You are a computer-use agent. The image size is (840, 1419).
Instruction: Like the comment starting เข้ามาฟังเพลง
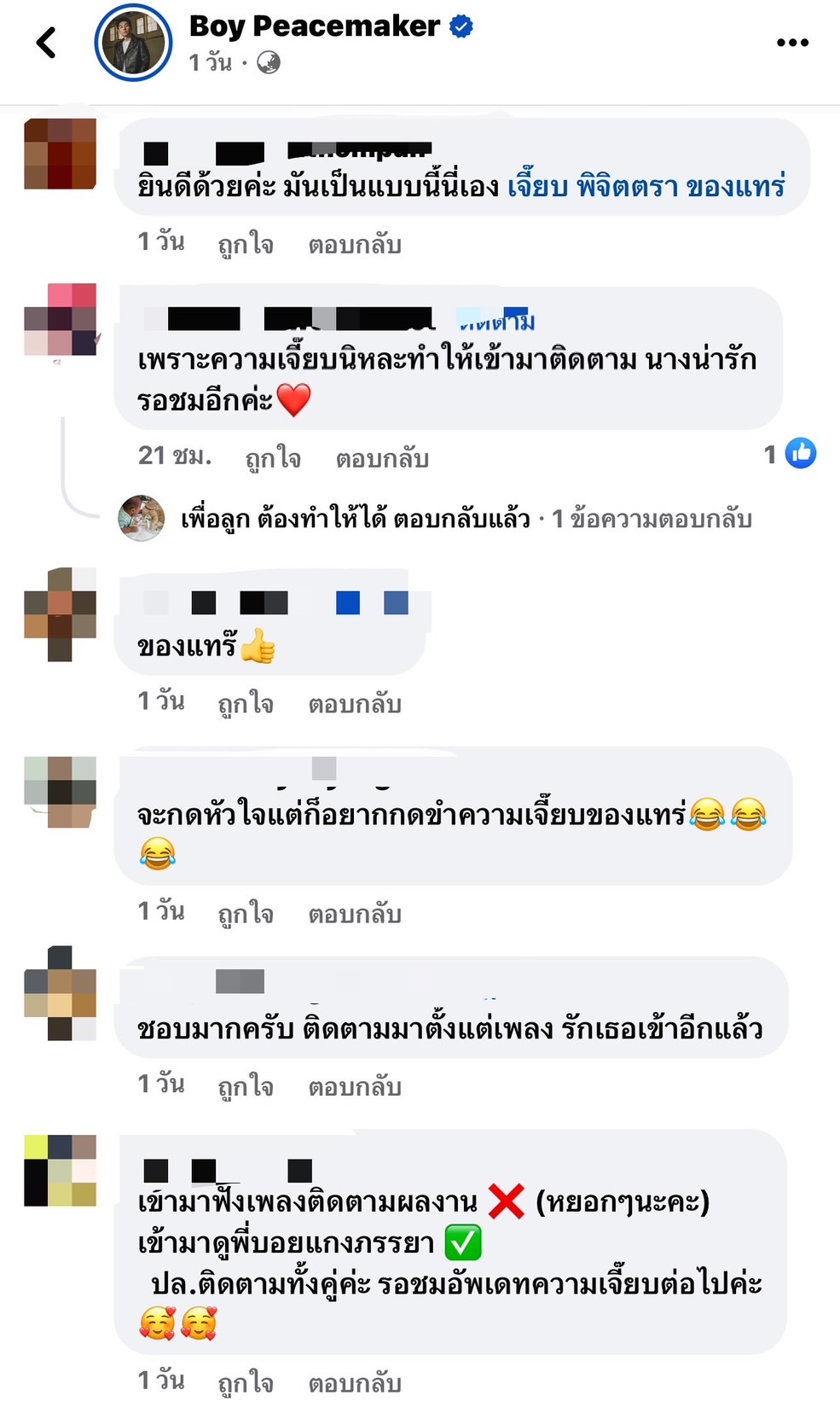pos(246,1383)
